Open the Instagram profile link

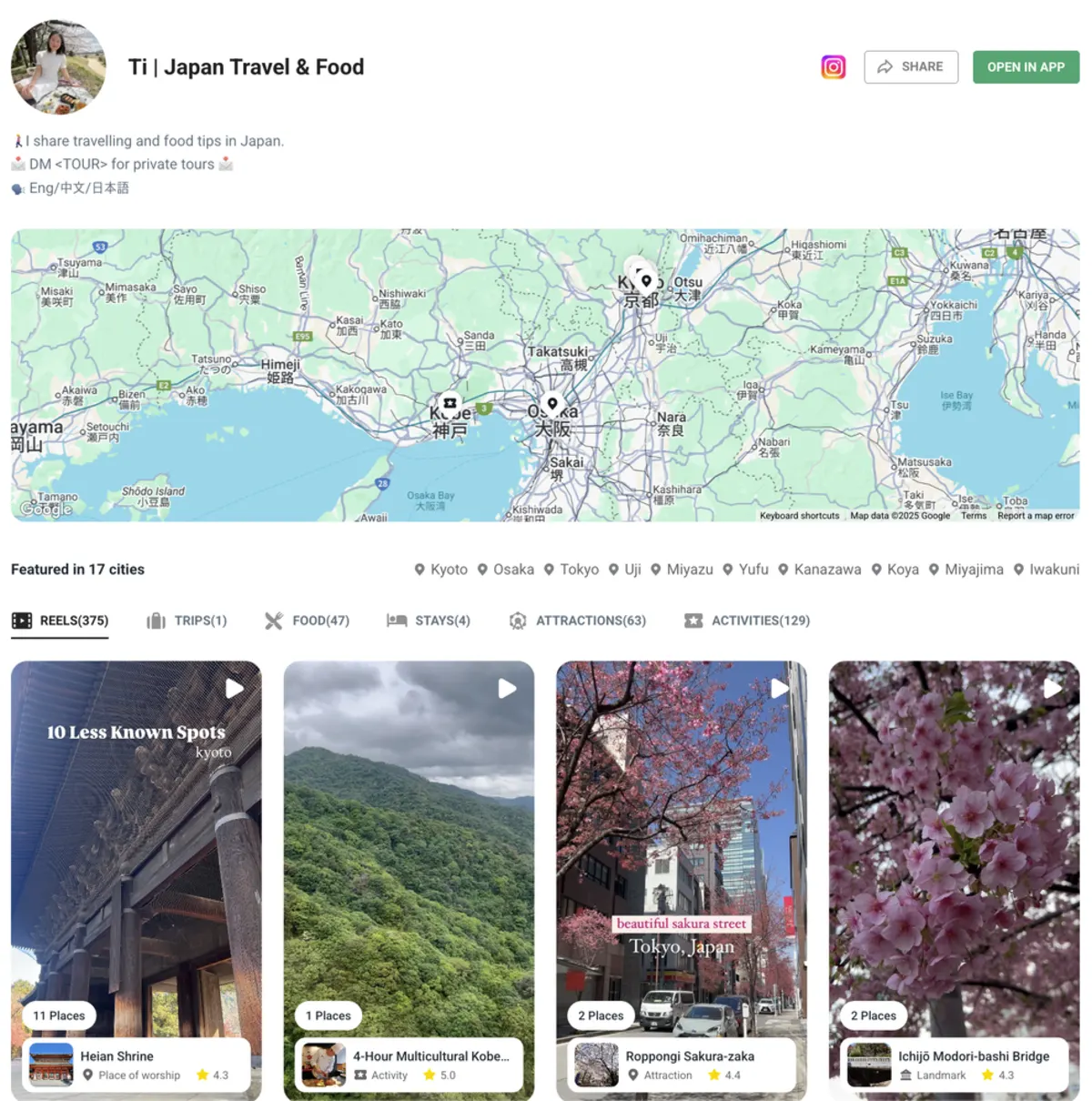833,67
